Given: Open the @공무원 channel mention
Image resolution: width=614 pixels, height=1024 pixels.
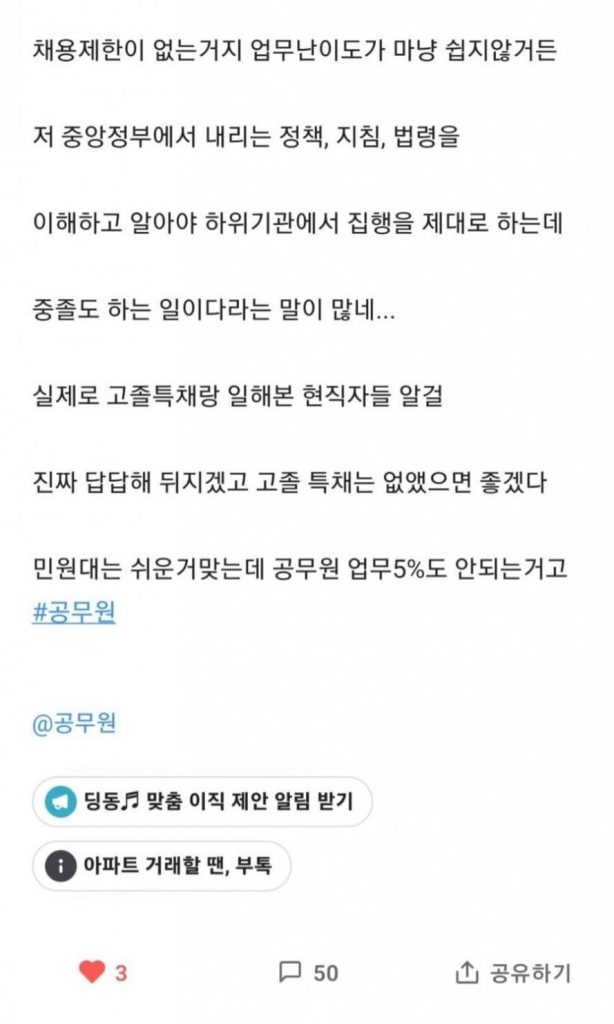Looking at the screenshot, I should point(74,724).
